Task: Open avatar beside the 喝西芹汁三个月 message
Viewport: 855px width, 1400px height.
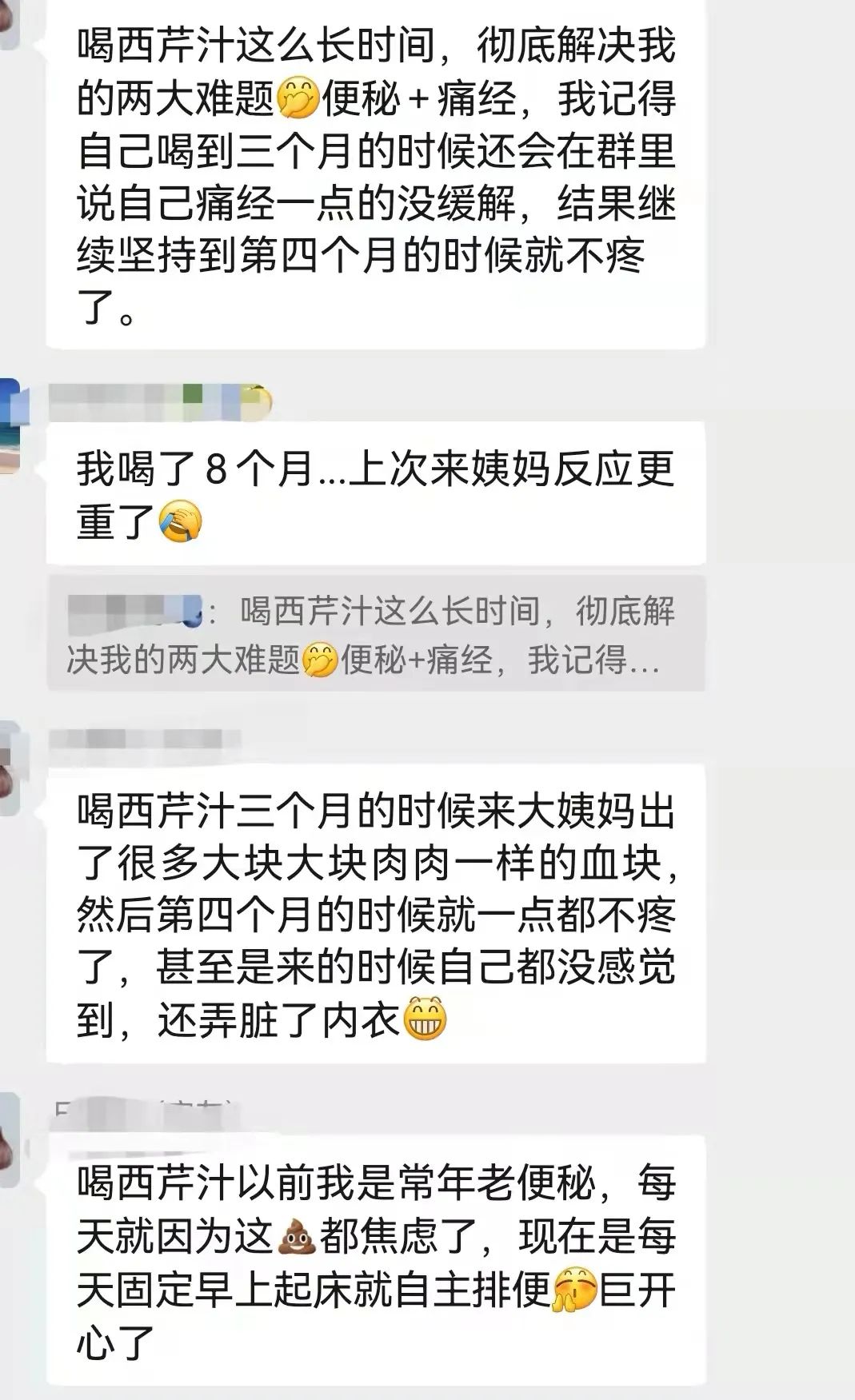Action: pos(10,768)
